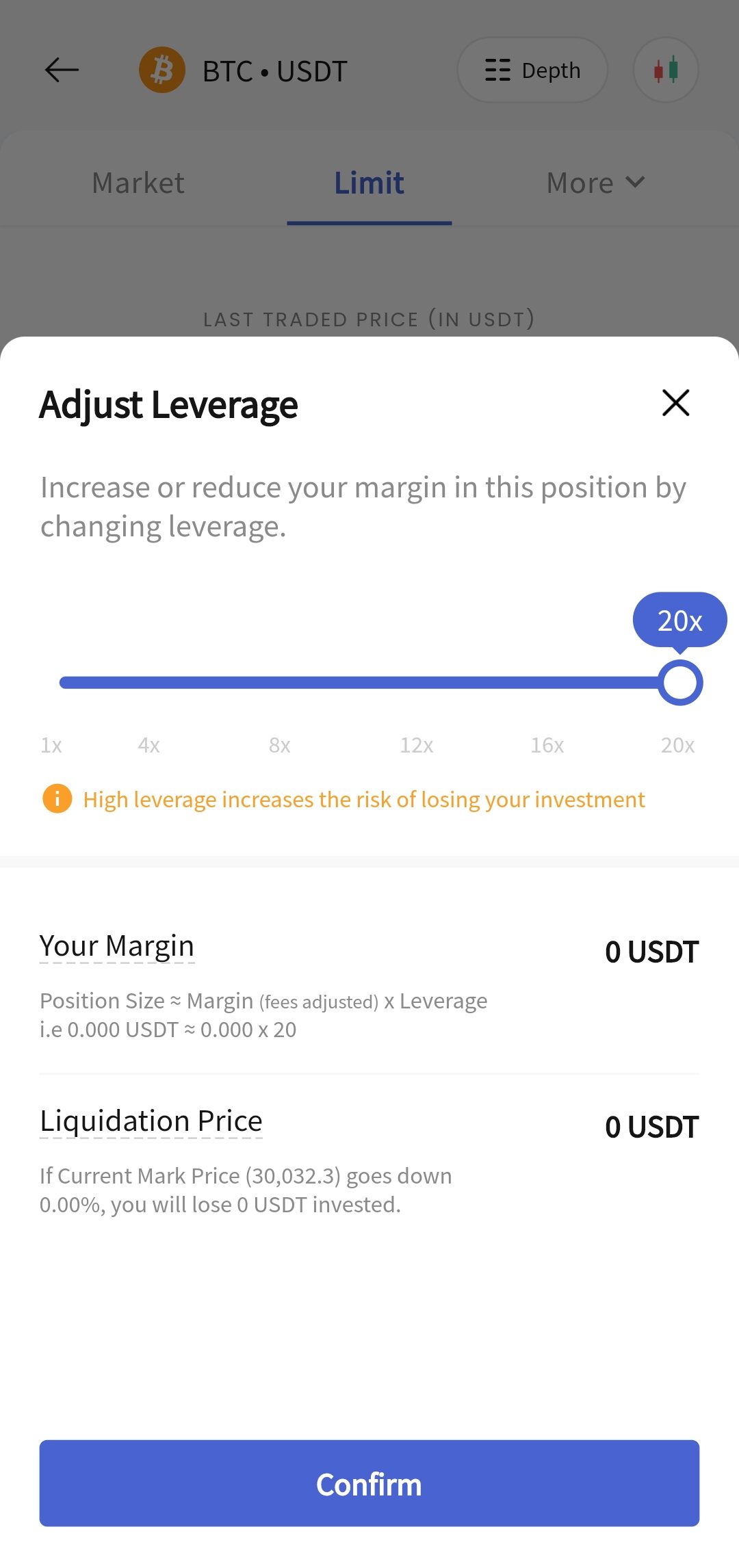Show info about Liquidation Price
This screenshot has height=1568, width=739.
[151, 1121]
